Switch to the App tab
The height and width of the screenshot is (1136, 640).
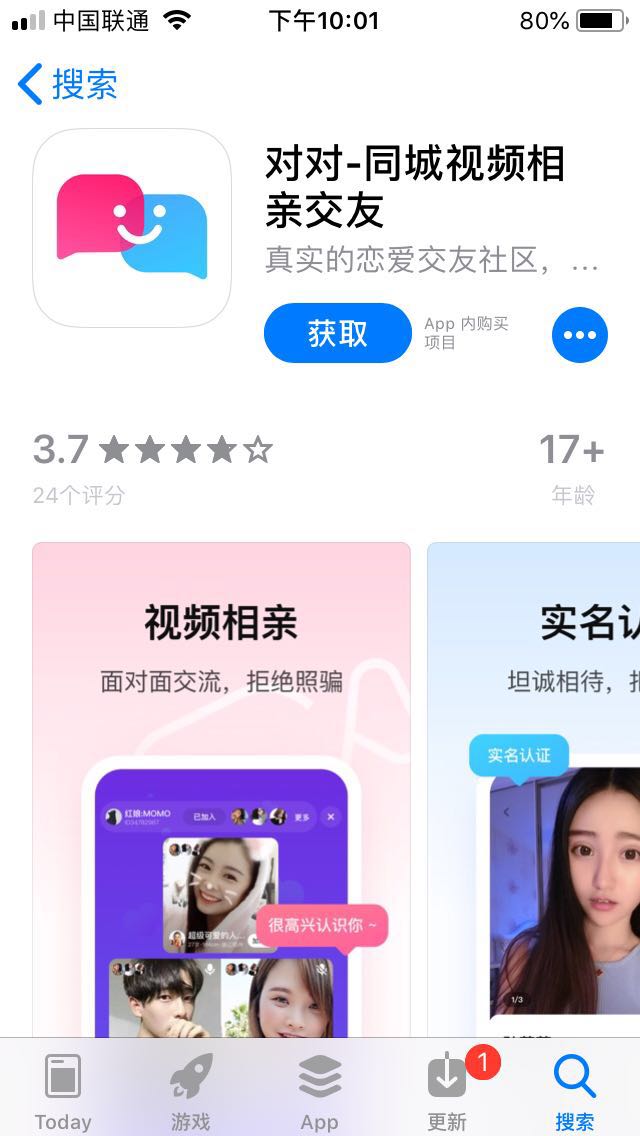point(319,1092)
